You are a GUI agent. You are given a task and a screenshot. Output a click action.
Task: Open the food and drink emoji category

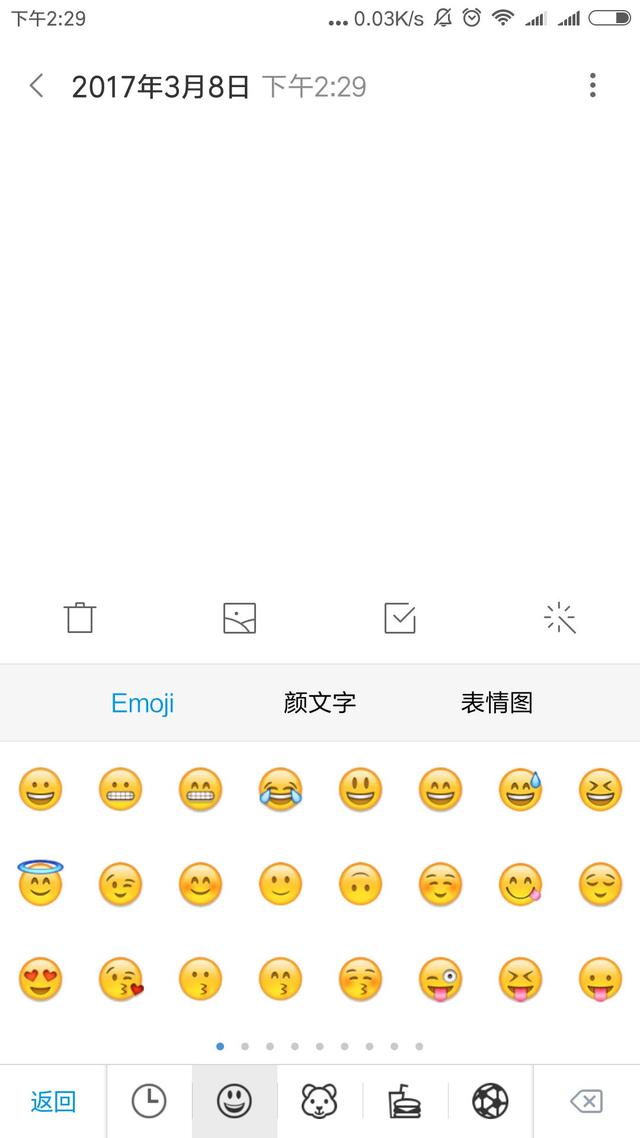pos(405,1101)
